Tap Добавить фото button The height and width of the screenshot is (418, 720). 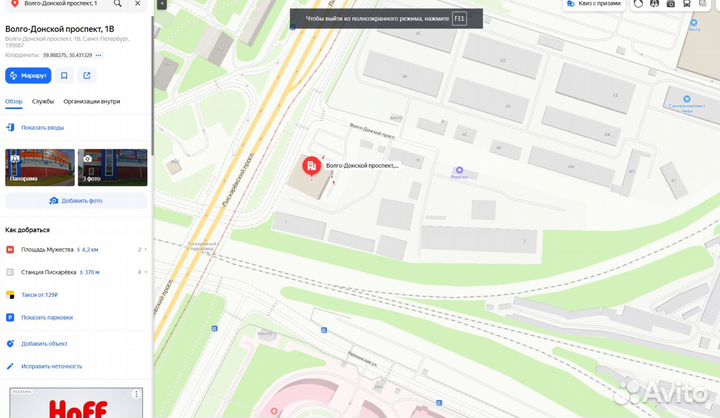[76, 200]
